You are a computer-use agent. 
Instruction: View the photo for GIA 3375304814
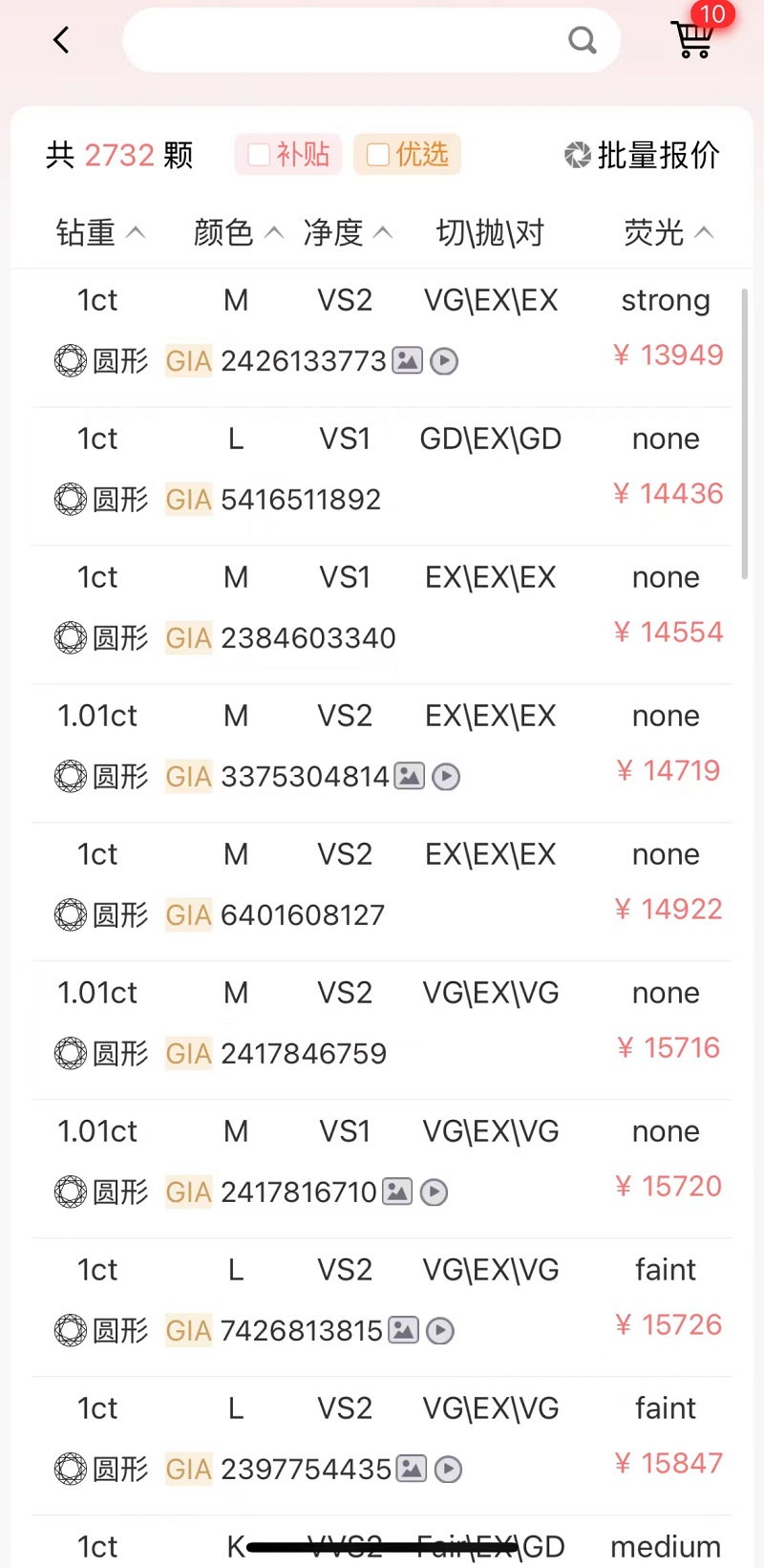coord(410,777)
